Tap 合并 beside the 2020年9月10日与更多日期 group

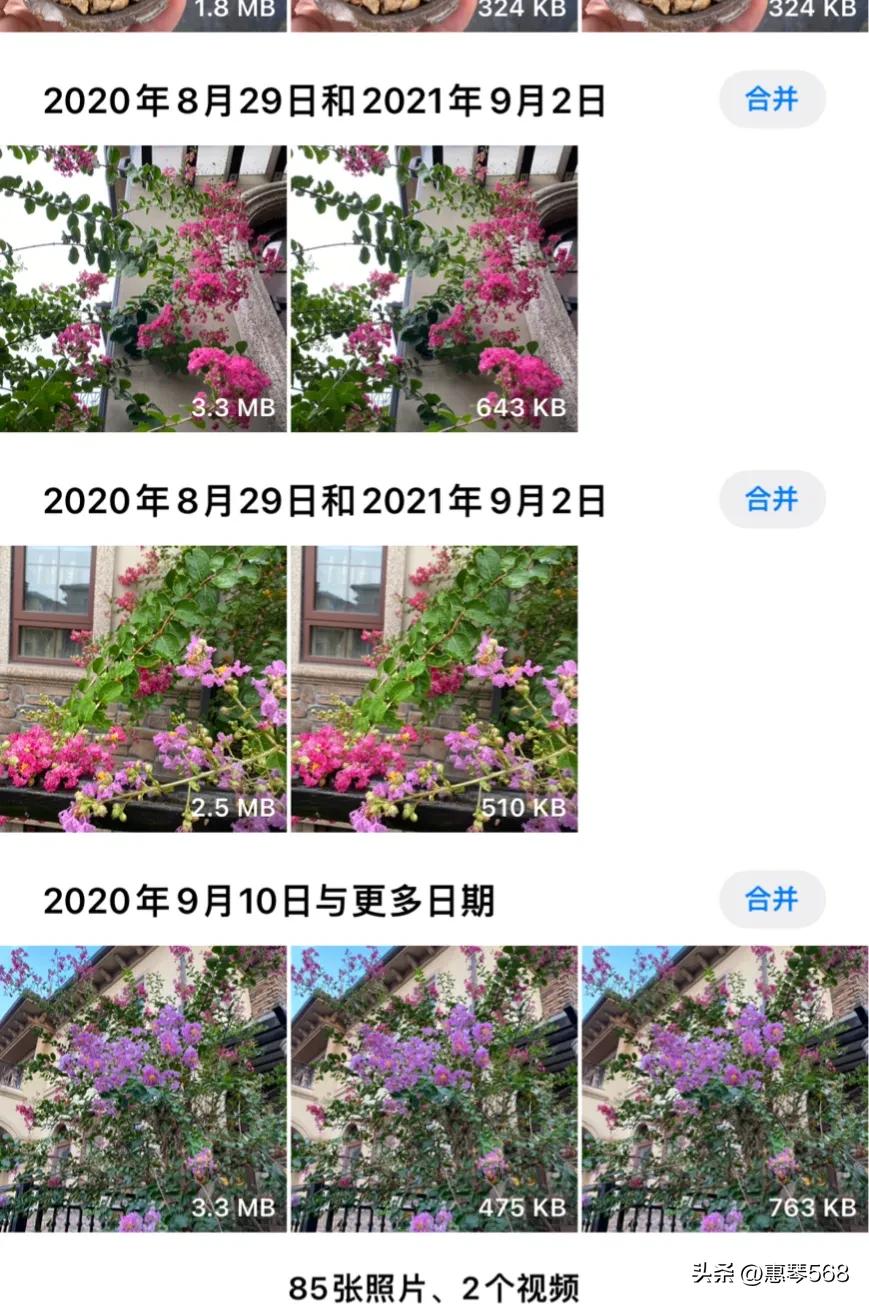(x=771, y=899)
